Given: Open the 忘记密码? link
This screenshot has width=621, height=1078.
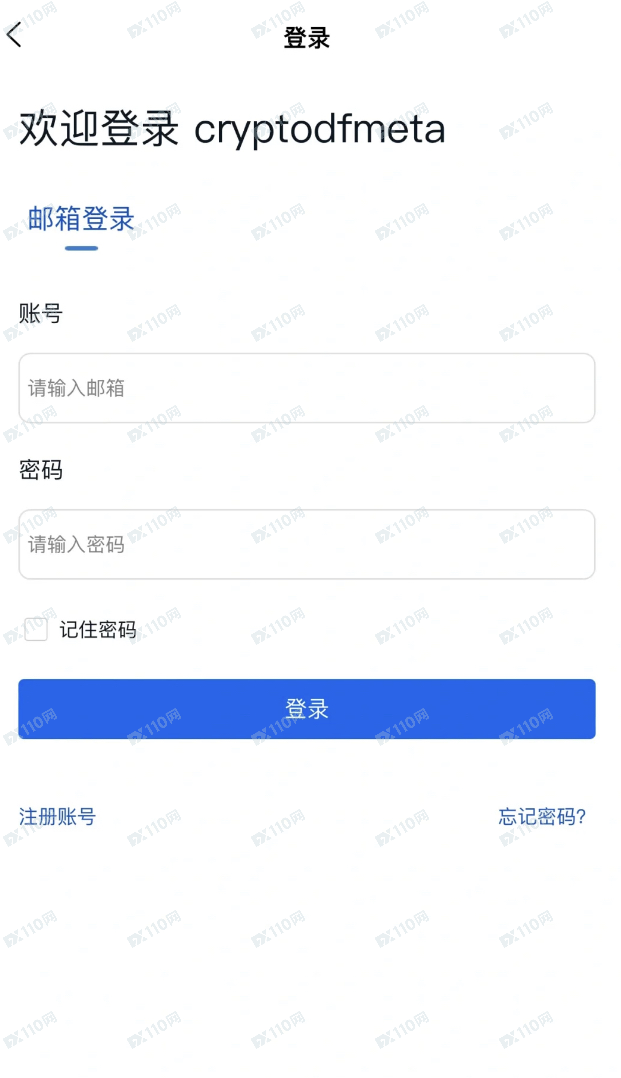Looking at the screenshot, I should click(x=542, y=817).
